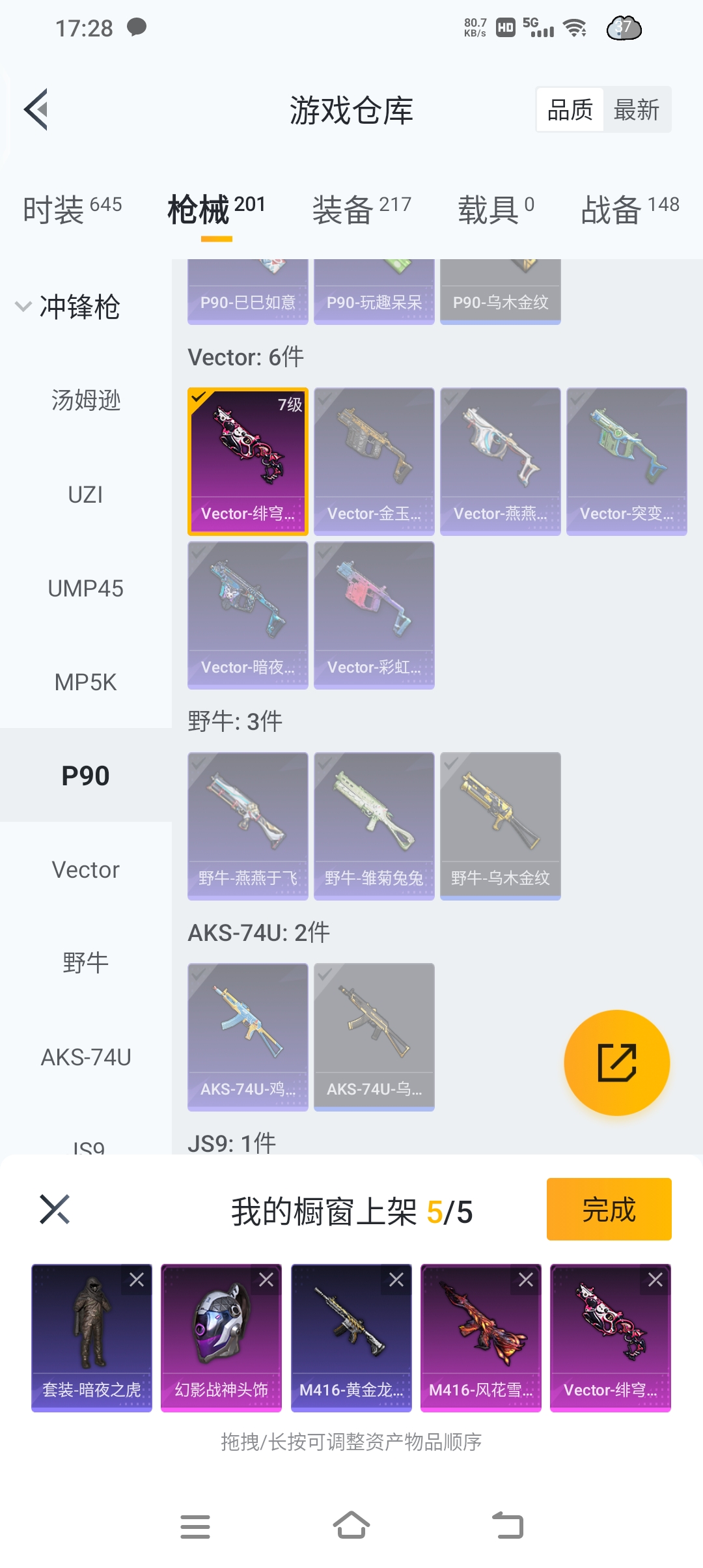The height and width of the screenshot is (1568, 703).
Task: Select the Vector-金玉 skin
Action: (374, 461)
